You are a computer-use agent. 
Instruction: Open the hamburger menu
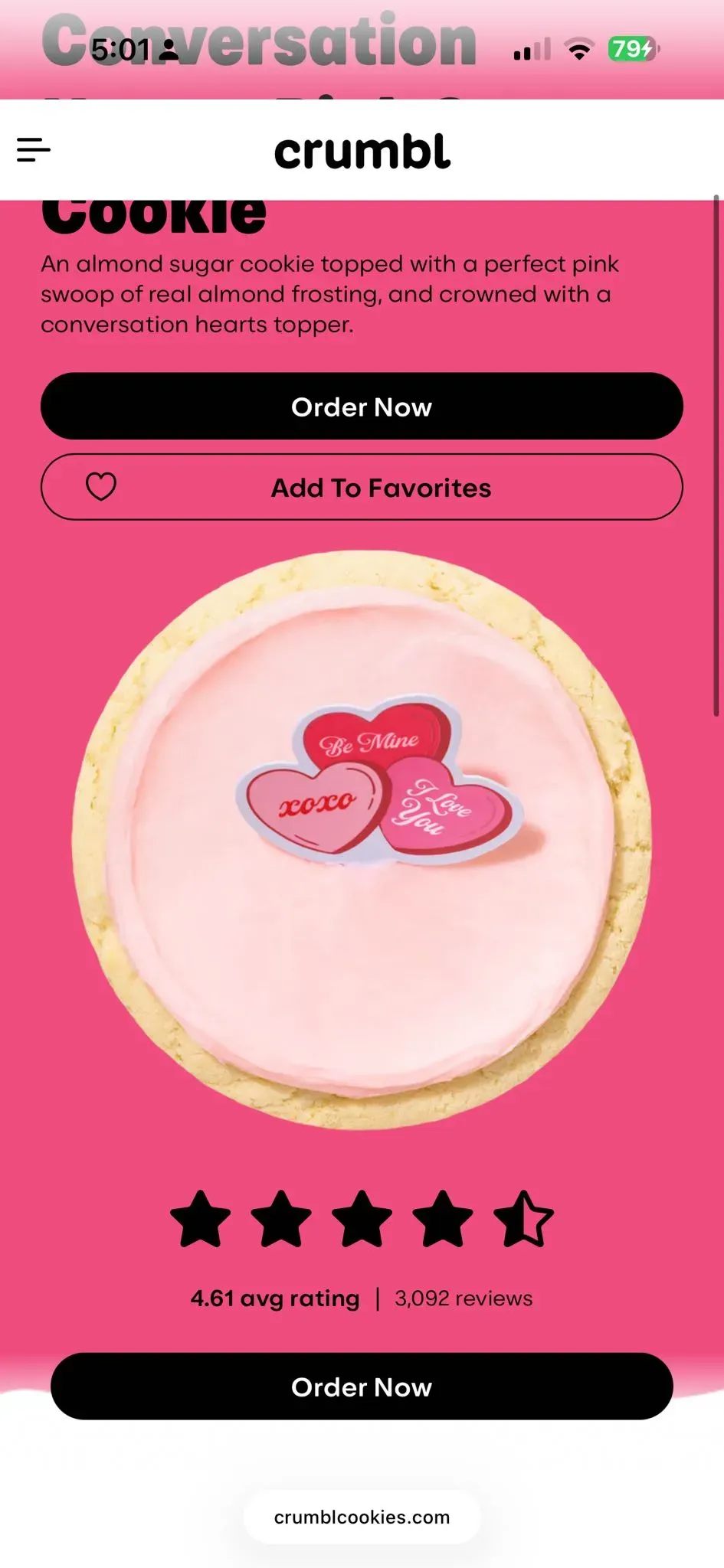pos(34,149)
